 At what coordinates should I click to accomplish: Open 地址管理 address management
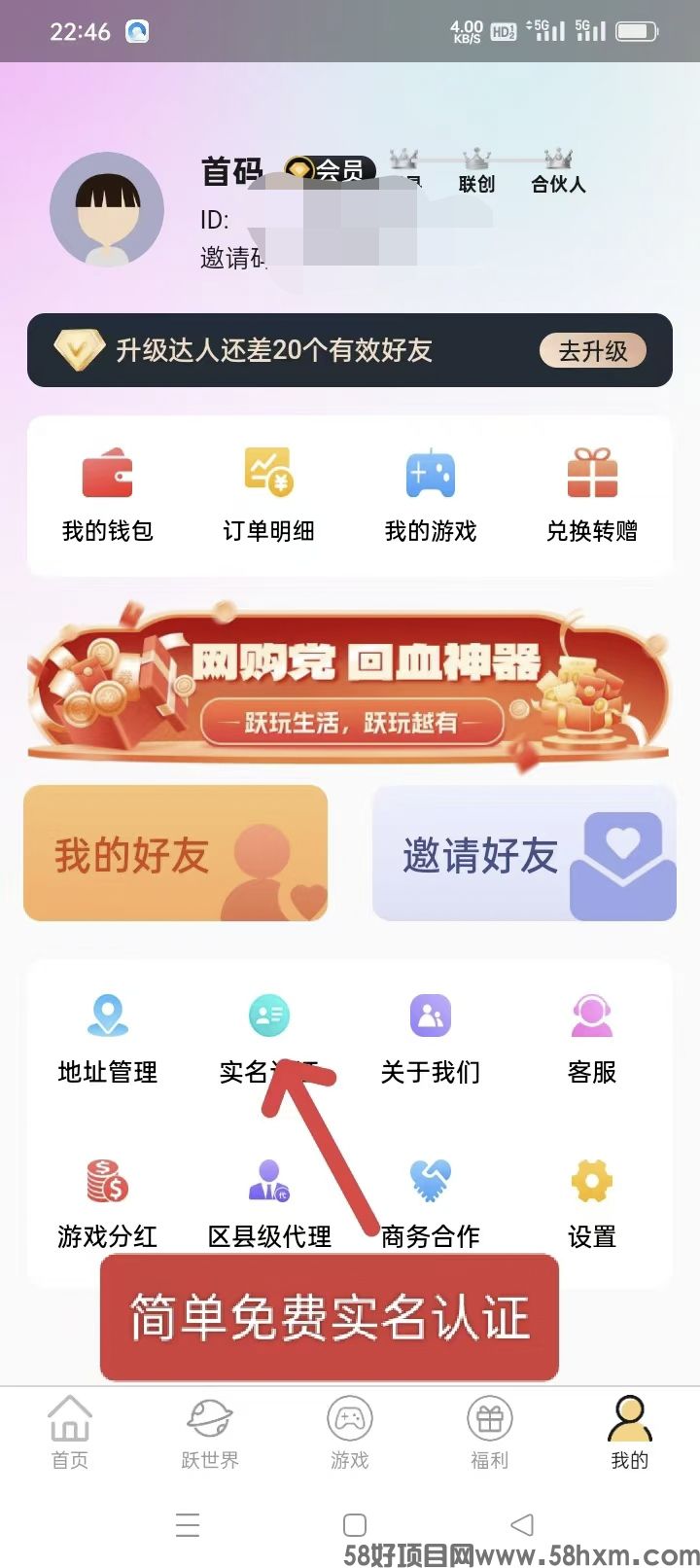coord(107,1039)
